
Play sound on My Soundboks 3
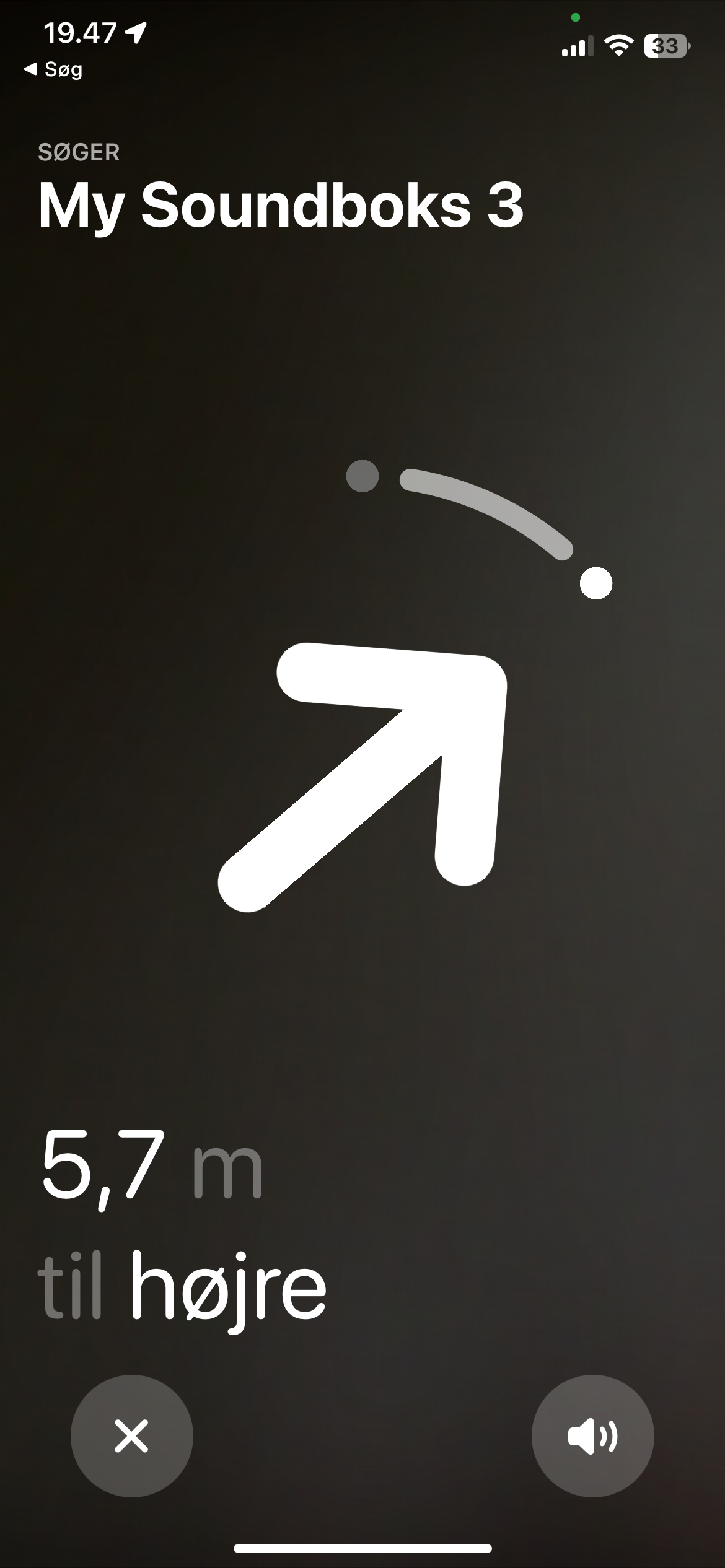click(592, 1435)
